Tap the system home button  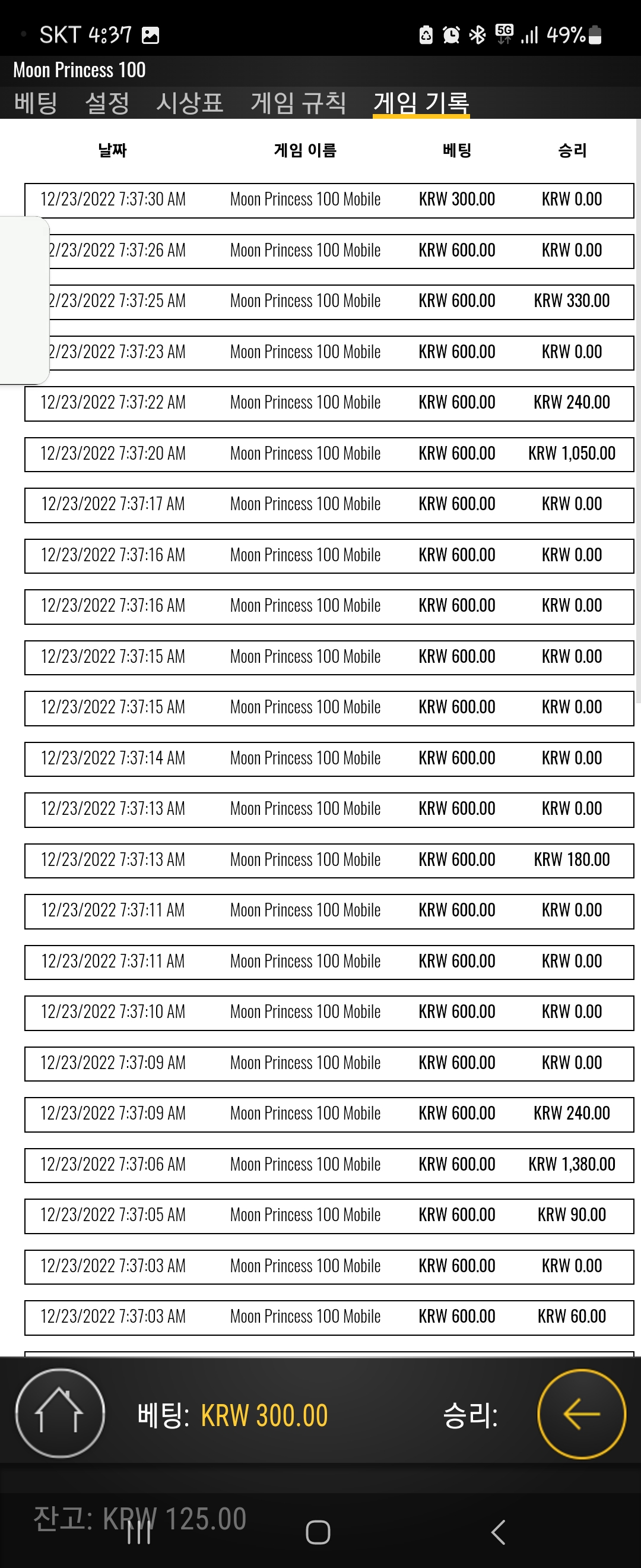(318, 1532)
